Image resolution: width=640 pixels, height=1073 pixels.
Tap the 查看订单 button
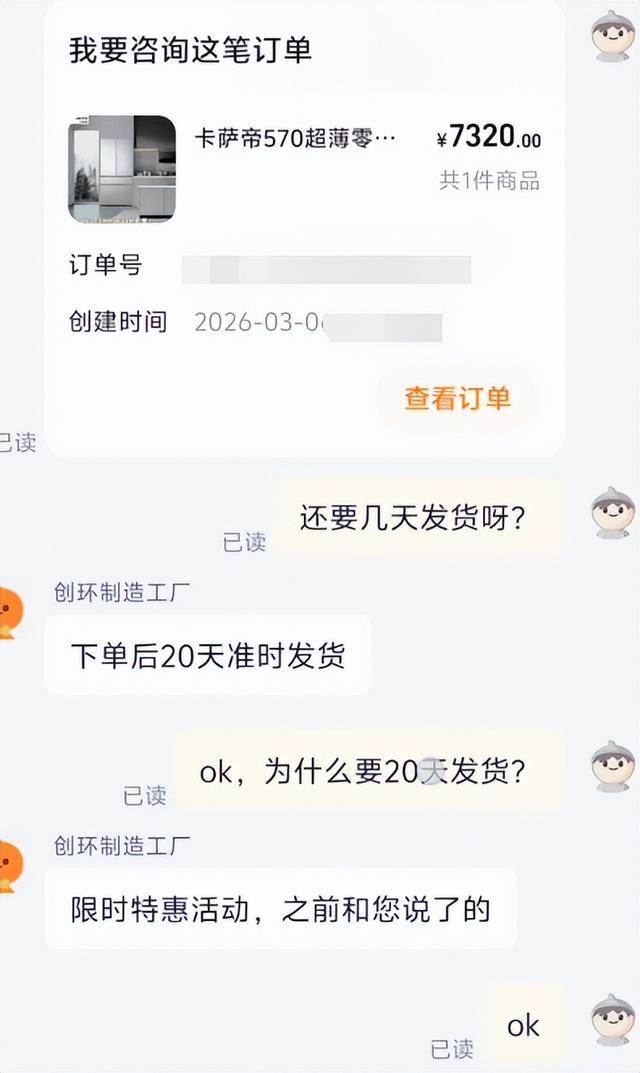point(457,398)
